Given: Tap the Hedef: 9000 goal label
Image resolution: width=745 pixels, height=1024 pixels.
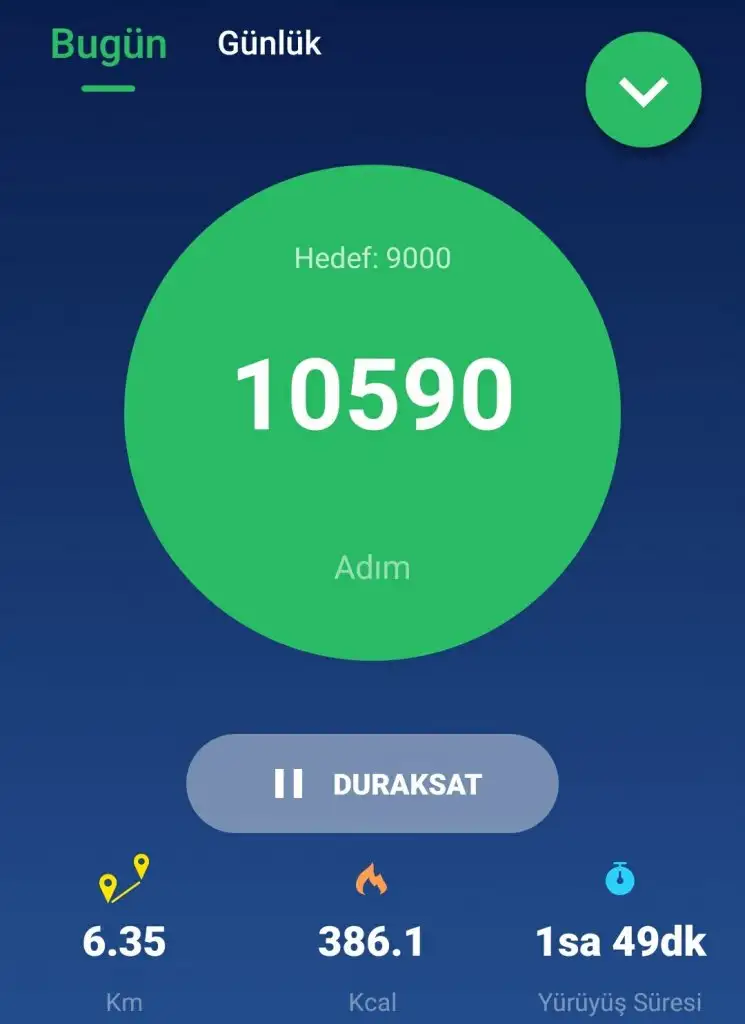Looking at the screenshot, I should (372, 258).
